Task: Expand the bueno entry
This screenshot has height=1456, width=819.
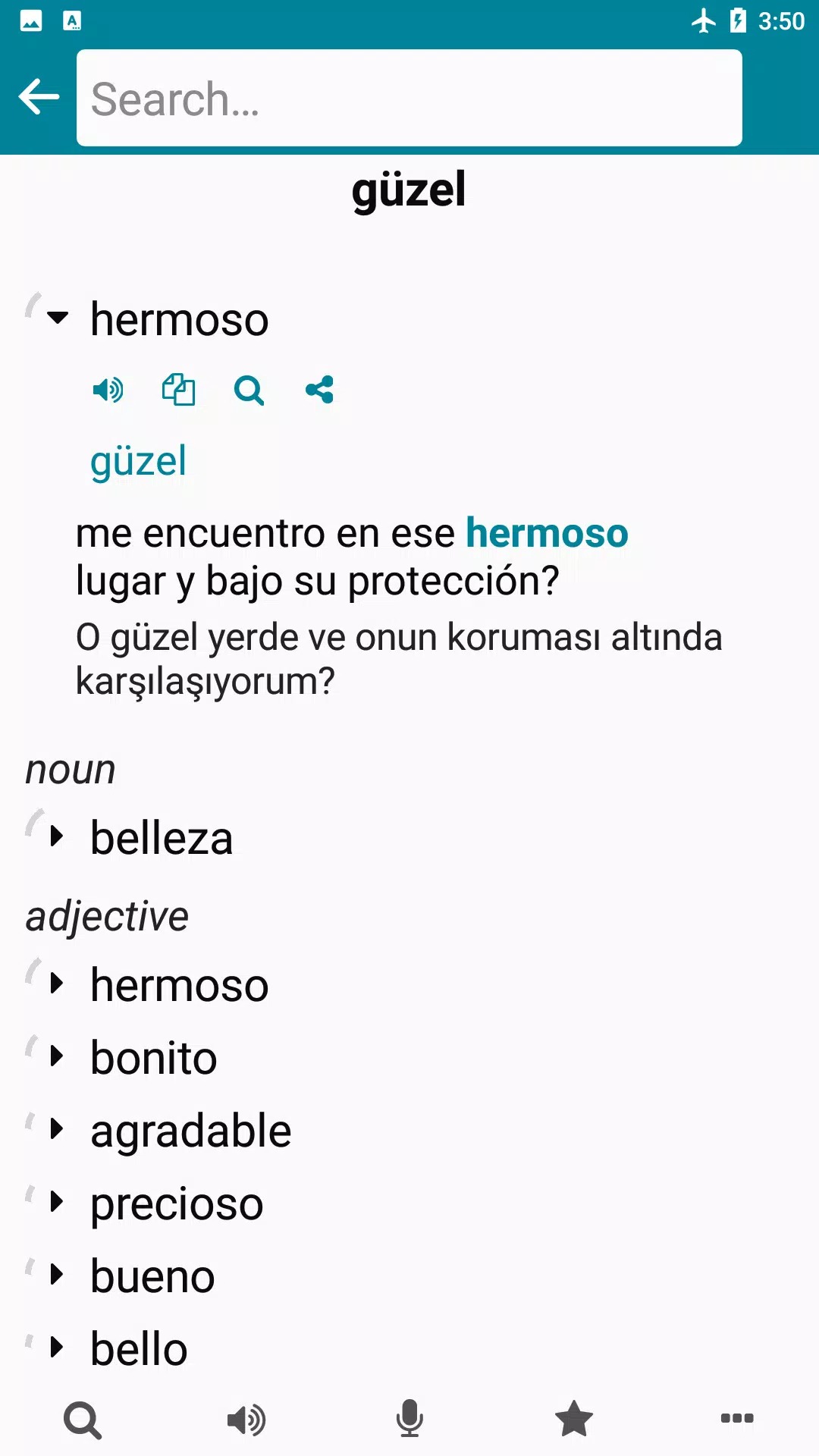Action: (x=57, y=1275)
